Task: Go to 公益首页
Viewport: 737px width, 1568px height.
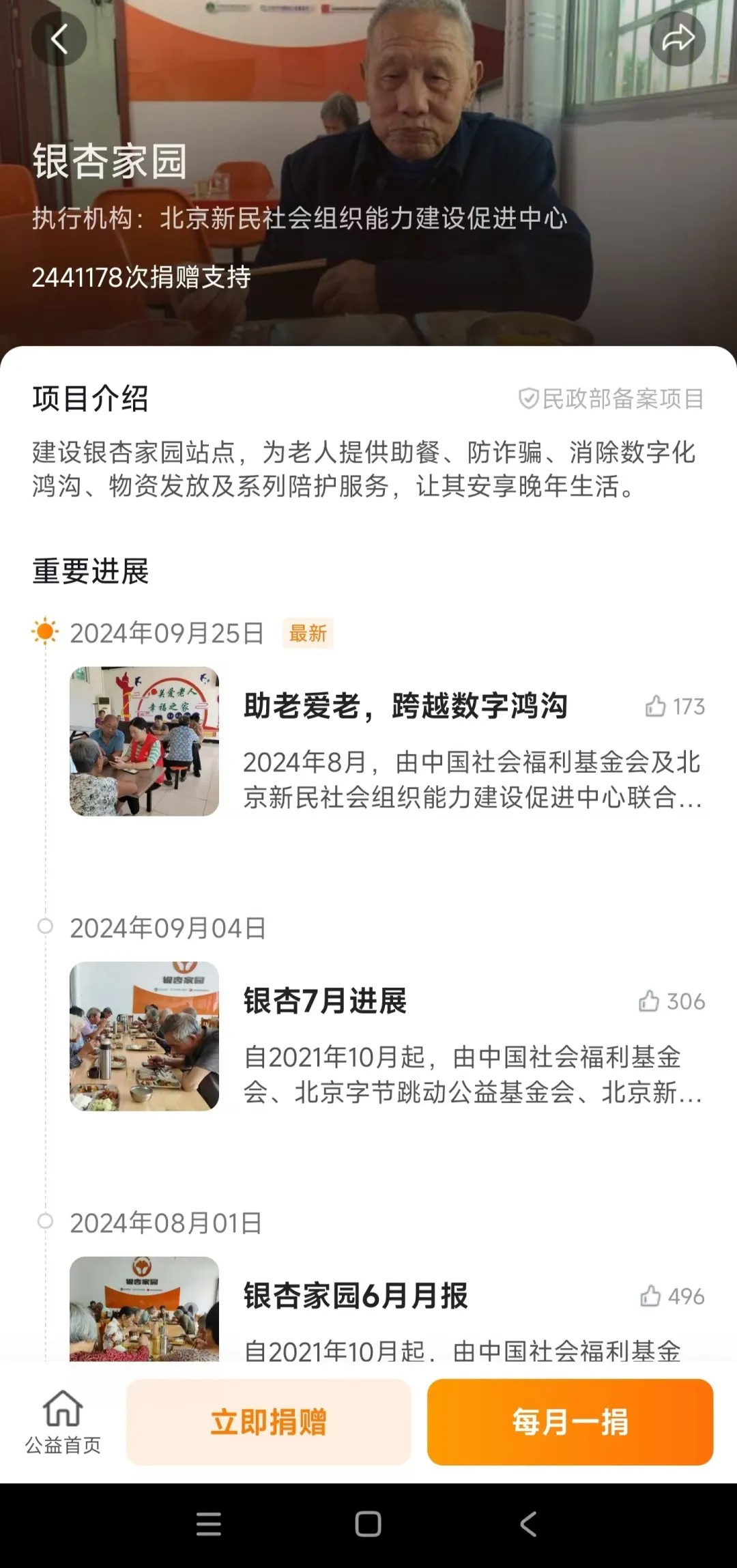Action: pos(63,1423)
